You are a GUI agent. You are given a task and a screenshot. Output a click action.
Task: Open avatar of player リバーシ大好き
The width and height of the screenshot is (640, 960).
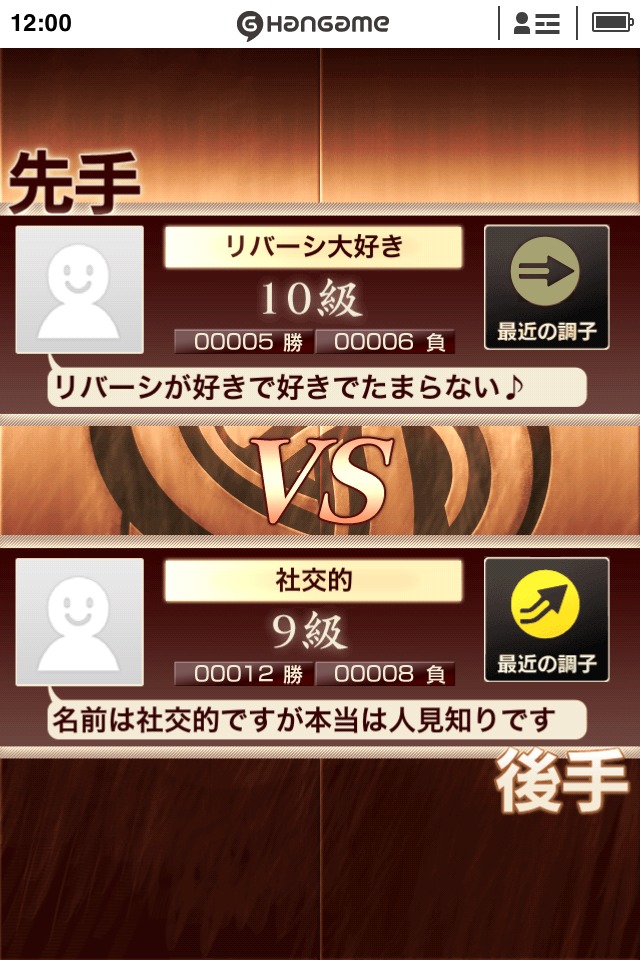[x=80, y=289]
